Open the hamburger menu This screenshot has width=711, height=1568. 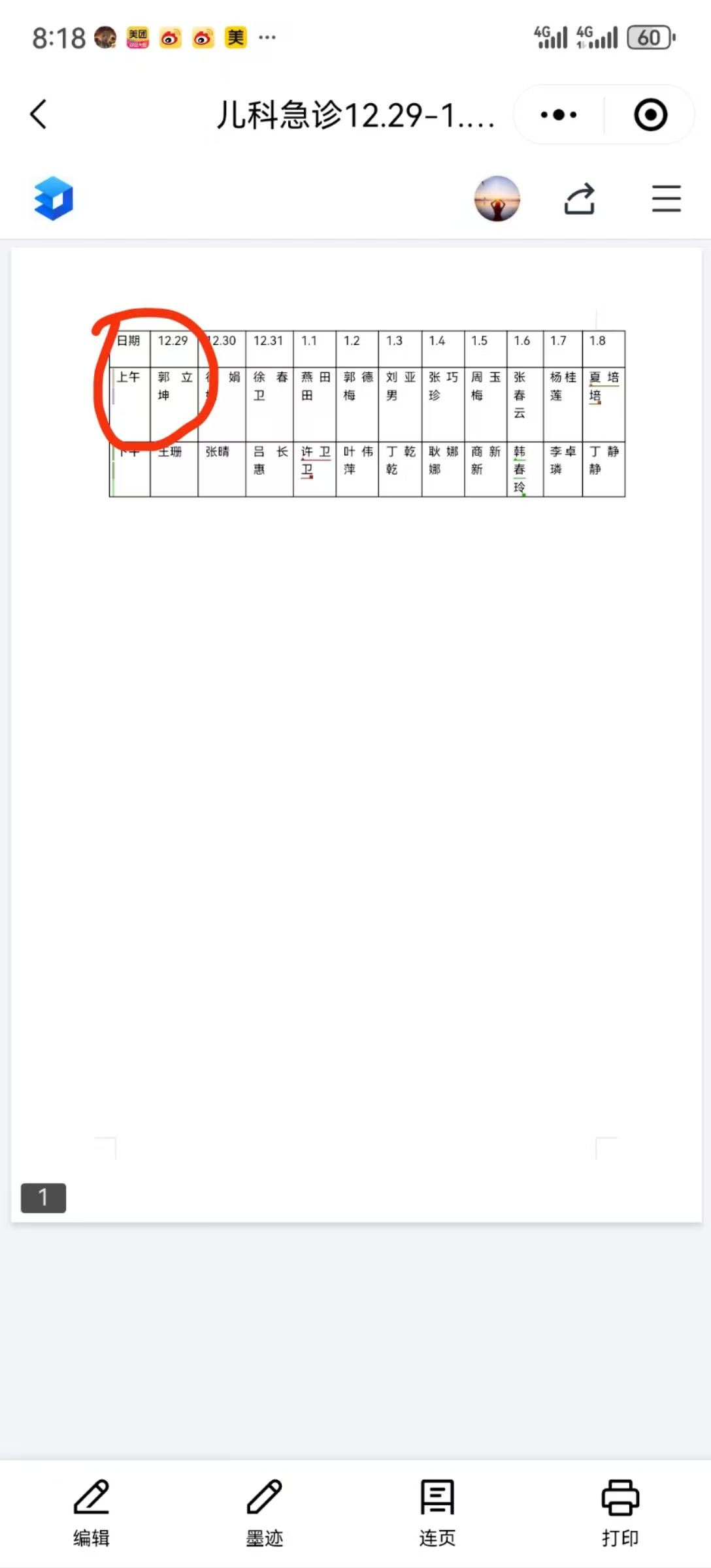pos(666,199)
